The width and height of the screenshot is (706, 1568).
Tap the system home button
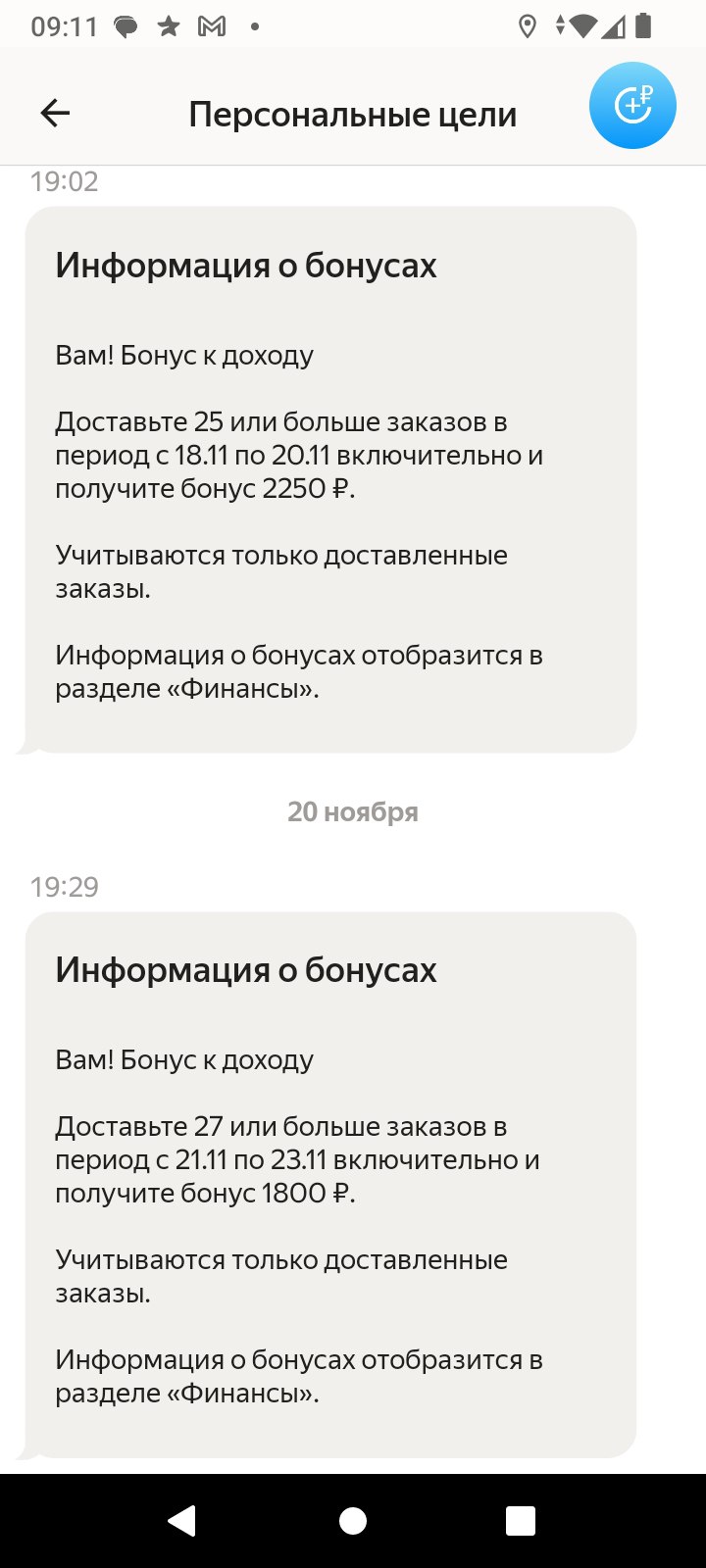click(x=353, y=1520)
